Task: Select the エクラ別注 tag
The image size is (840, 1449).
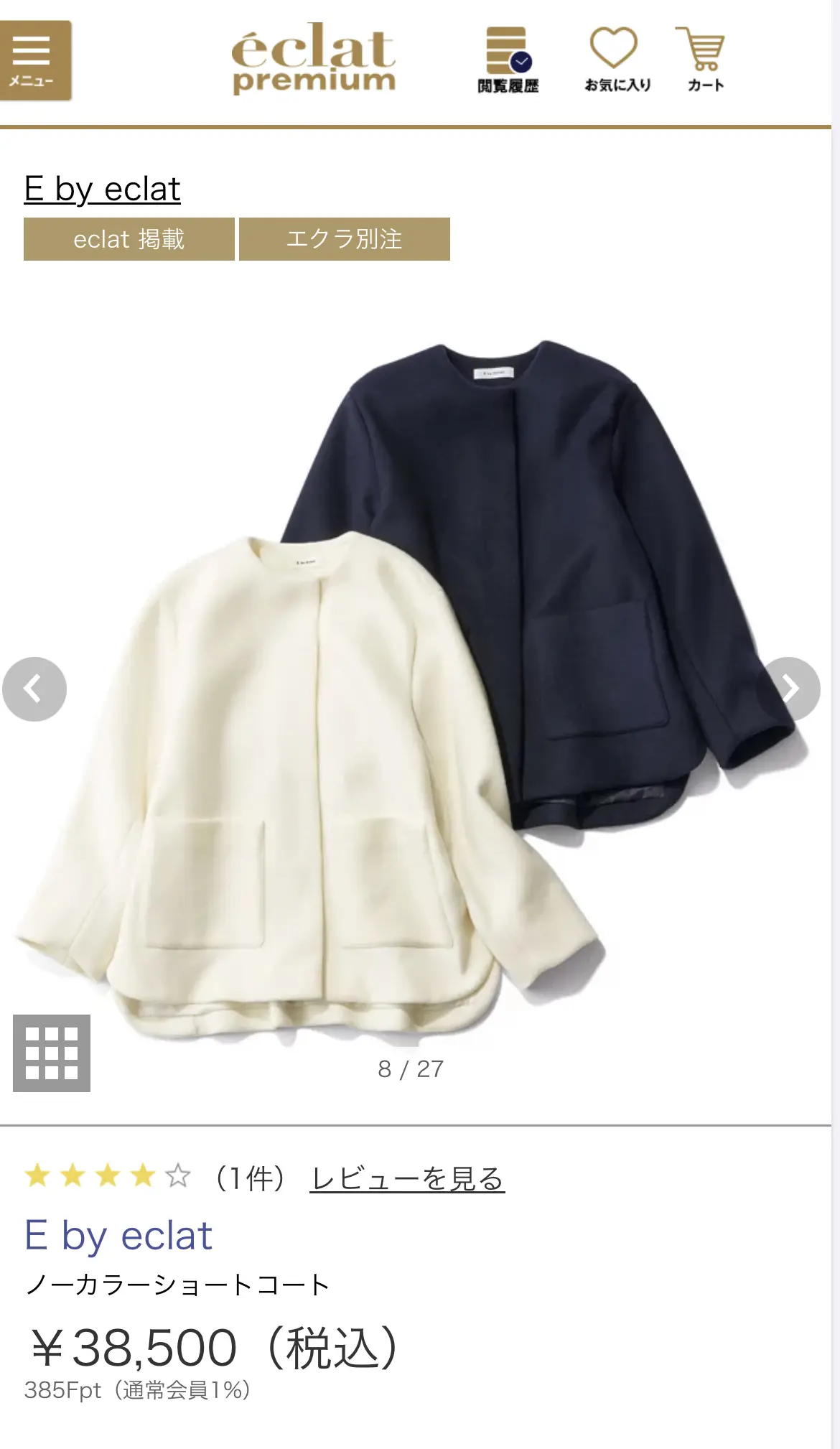Action: point(344,239)
